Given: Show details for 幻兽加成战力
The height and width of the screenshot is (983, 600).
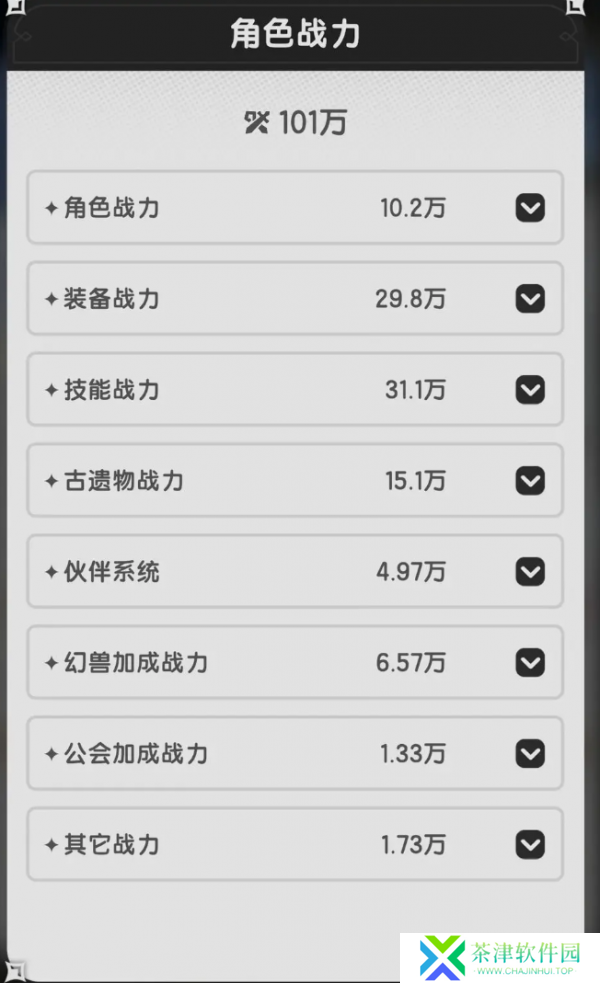Looking at the screenshot, I should pyautogui.click(x=530, y=662).
